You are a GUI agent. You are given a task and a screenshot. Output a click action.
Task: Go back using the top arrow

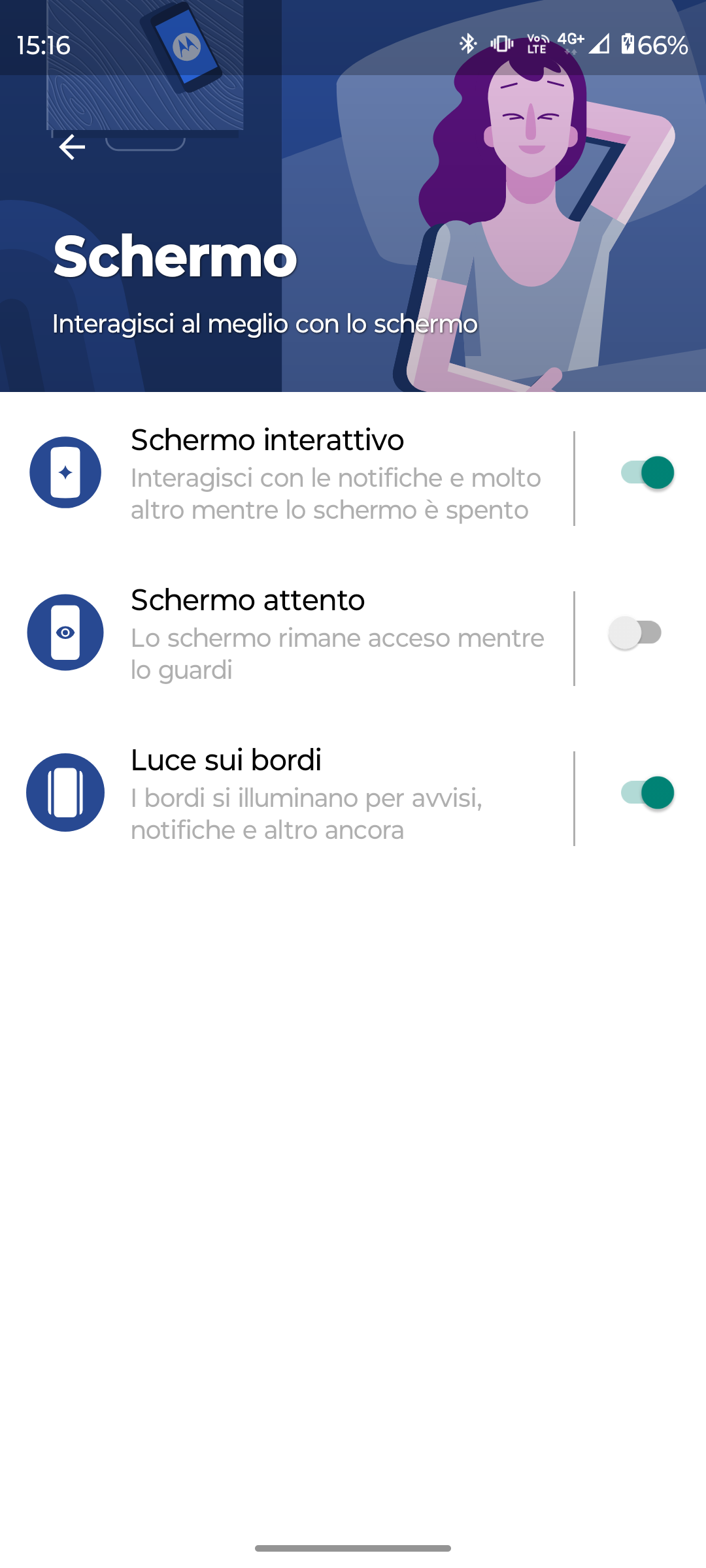[x=72, y=147]
